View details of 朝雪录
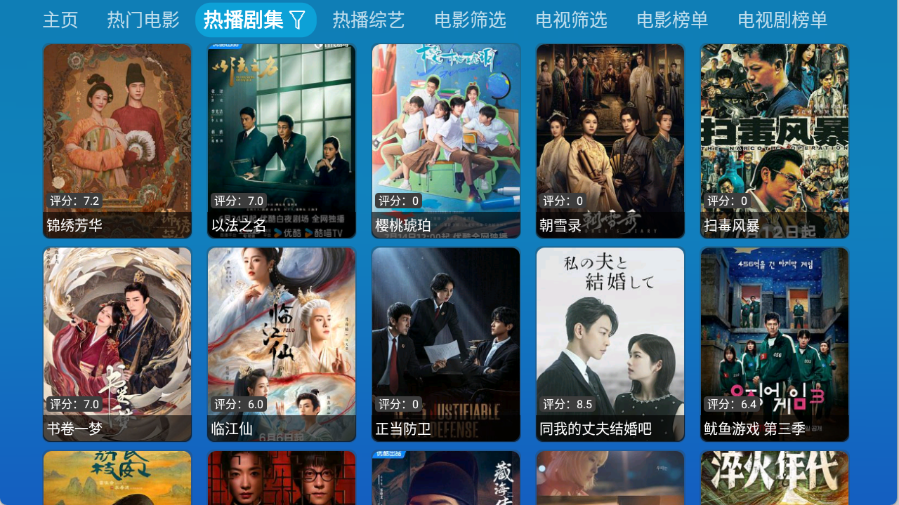Screen dimensions: 899x505 tap(610, 140)
